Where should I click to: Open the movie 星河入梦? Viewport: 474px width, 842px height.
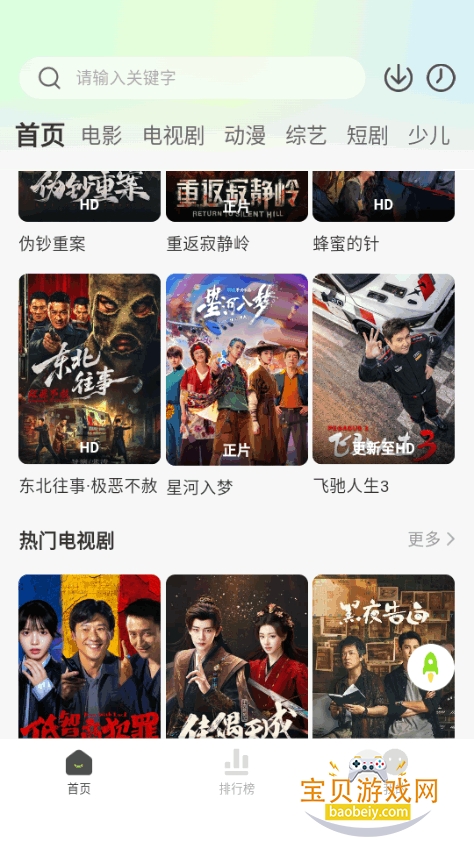pyautogui.click(x=237, y=369)
